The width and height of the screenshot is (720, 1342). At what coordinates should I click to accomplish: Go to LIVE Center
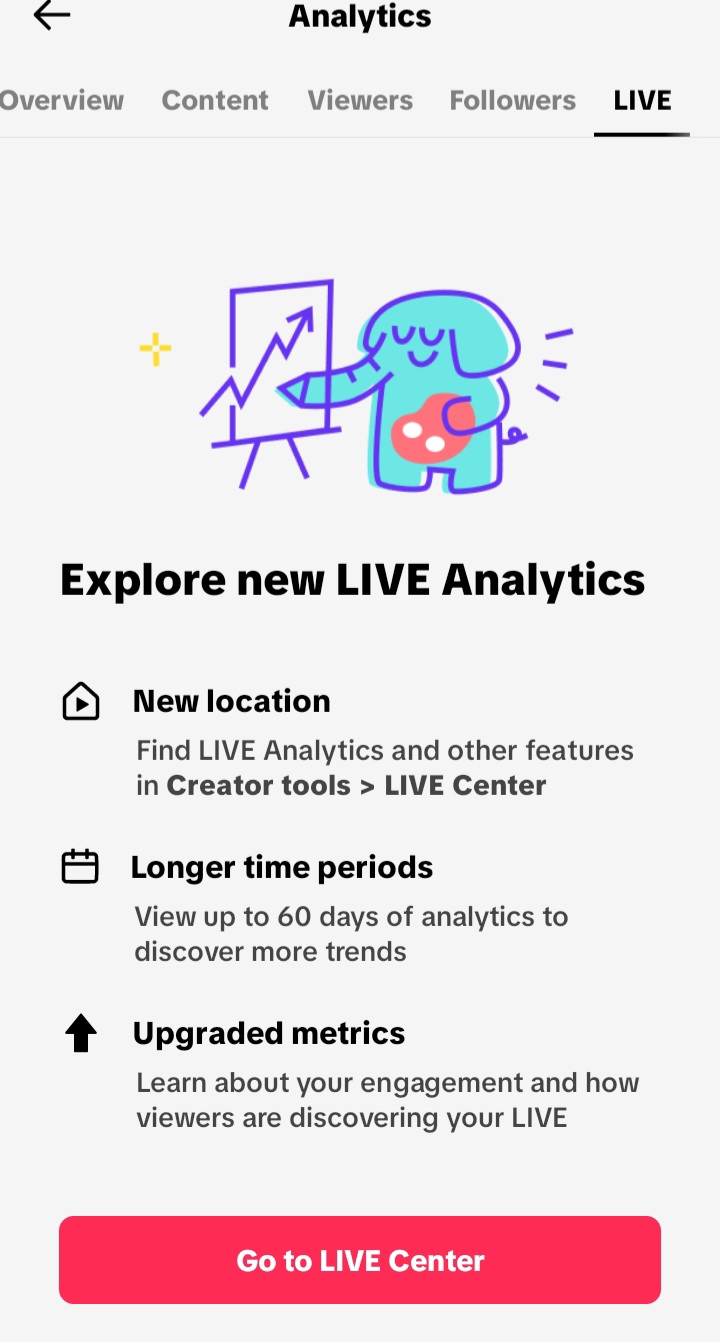(x=360, y=1260)
